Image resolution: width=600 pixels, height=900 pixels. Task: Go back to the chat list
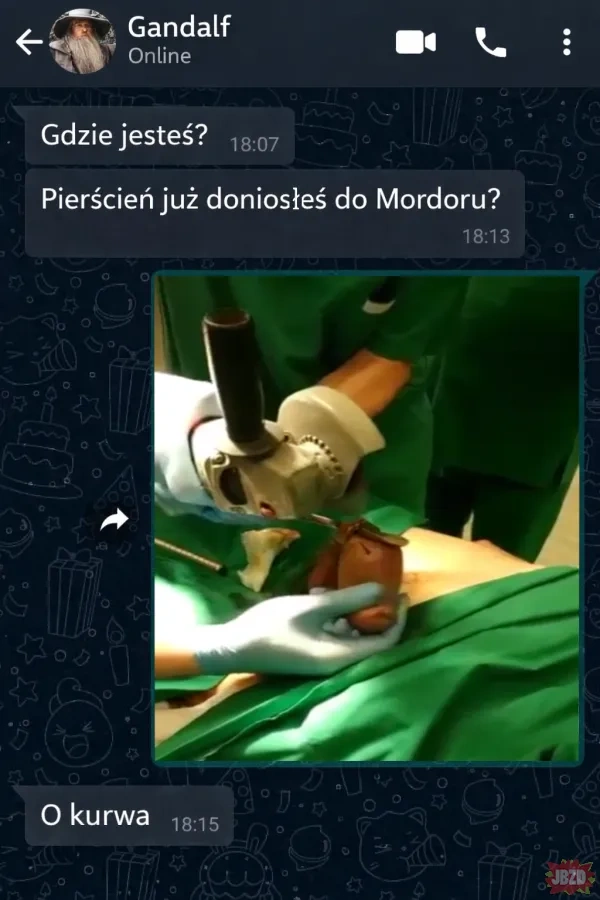point(28,42)
